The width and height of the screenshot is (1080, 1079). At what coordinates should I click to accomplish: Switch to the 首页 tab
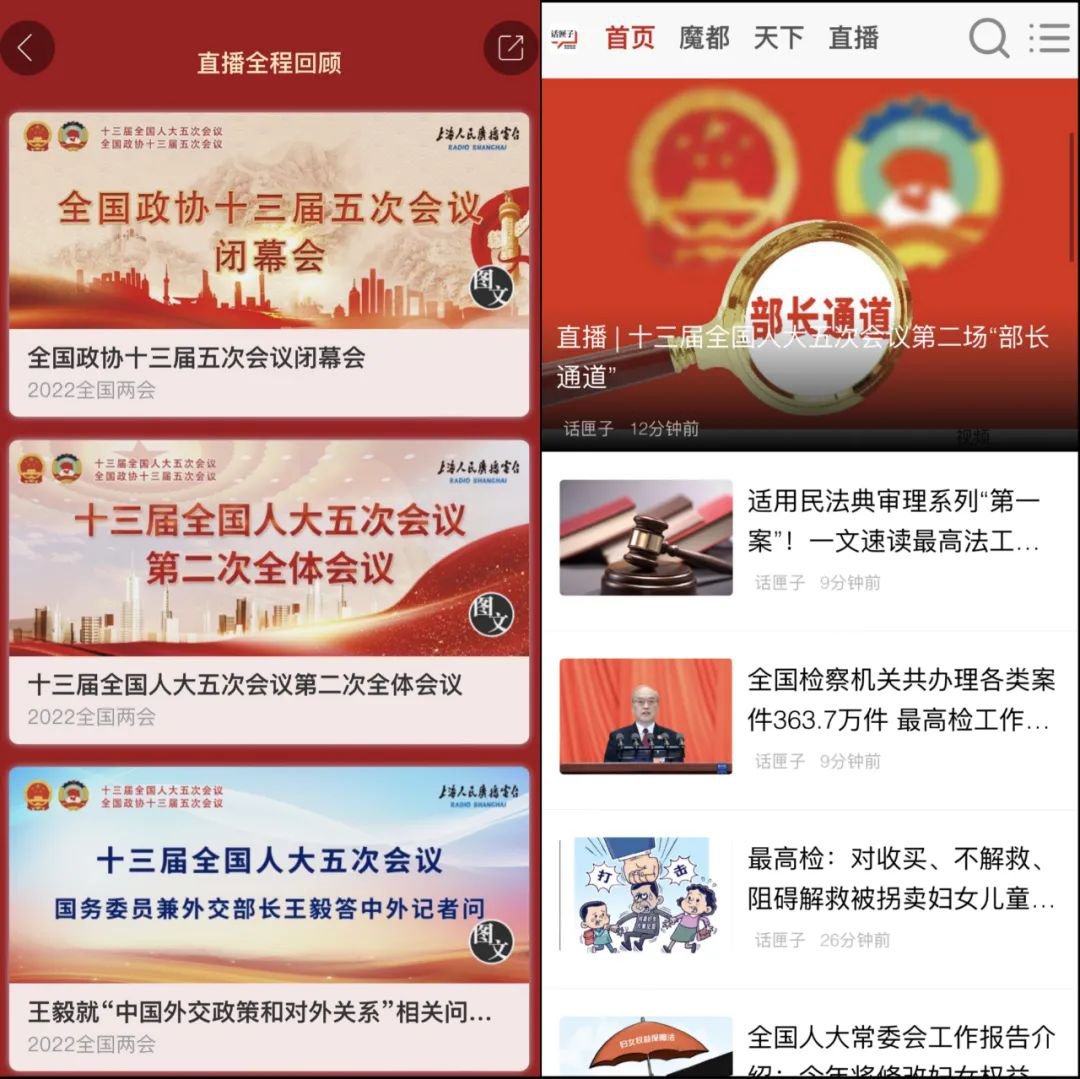pos(630,38)
